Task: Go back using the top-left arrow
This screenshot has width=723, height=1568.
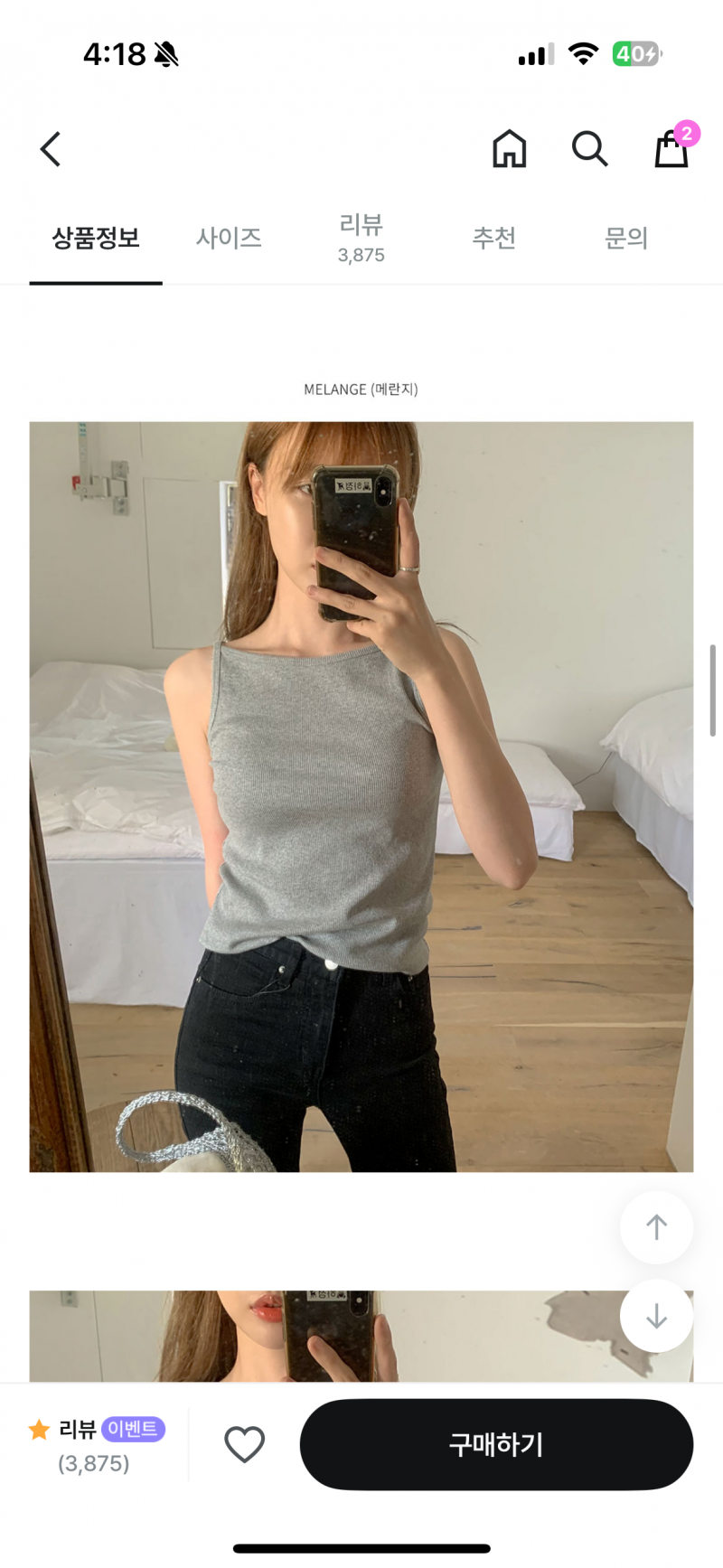Action: pos(52,149)
